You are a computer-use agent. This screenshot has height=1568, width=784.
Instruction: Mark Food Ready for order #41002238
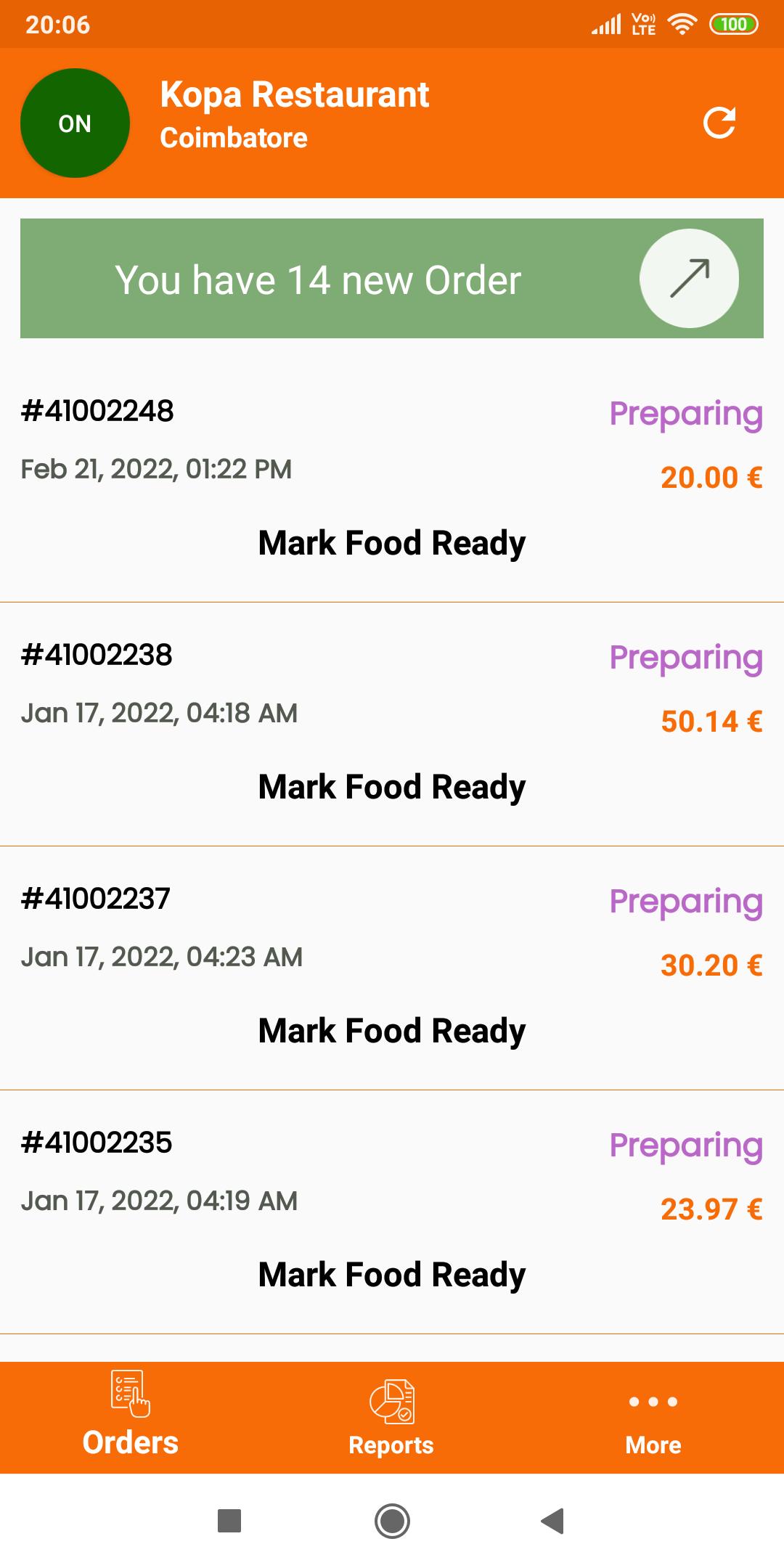(x=392, y=787)
